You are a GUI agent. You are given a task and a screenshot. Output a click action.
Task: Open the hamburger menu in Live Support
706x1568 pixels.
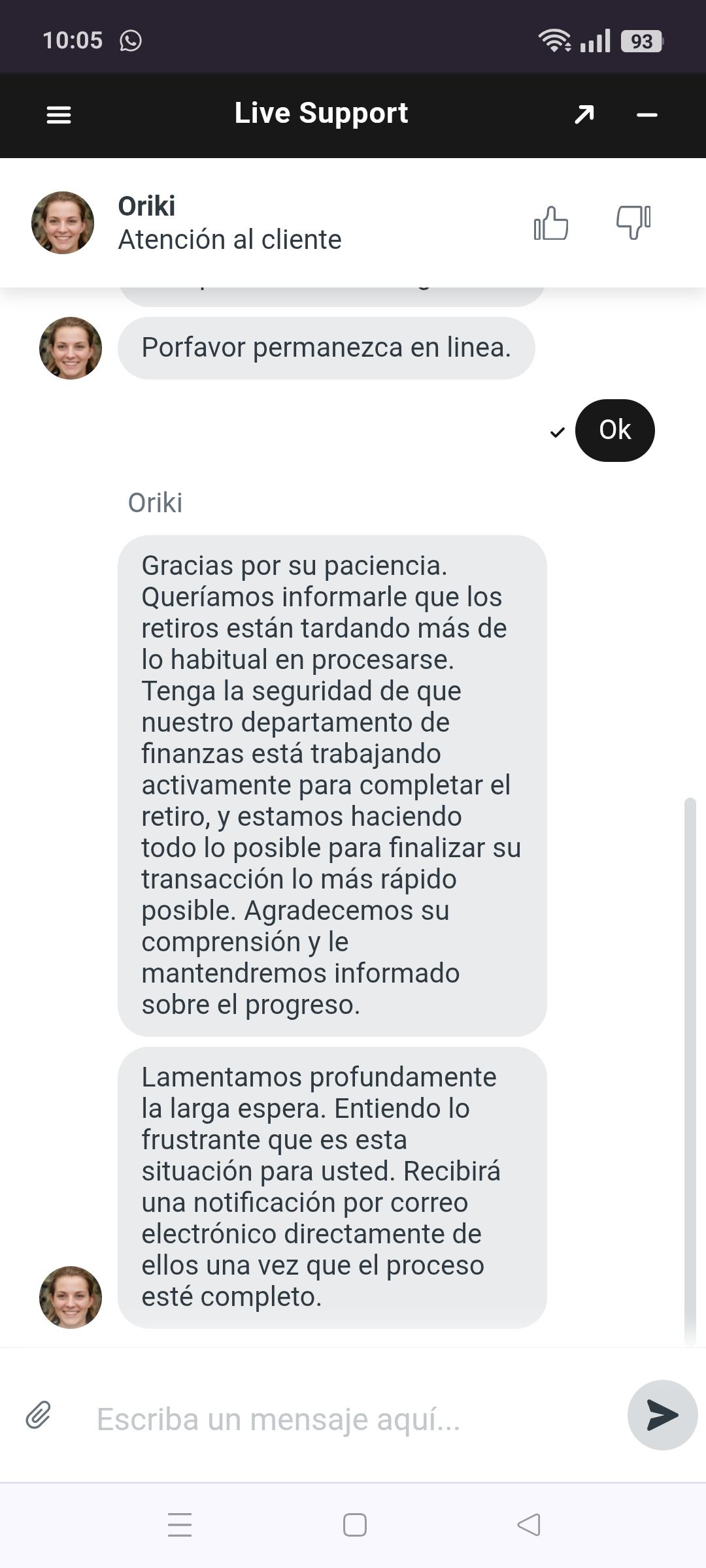click(x=59, y=115)
